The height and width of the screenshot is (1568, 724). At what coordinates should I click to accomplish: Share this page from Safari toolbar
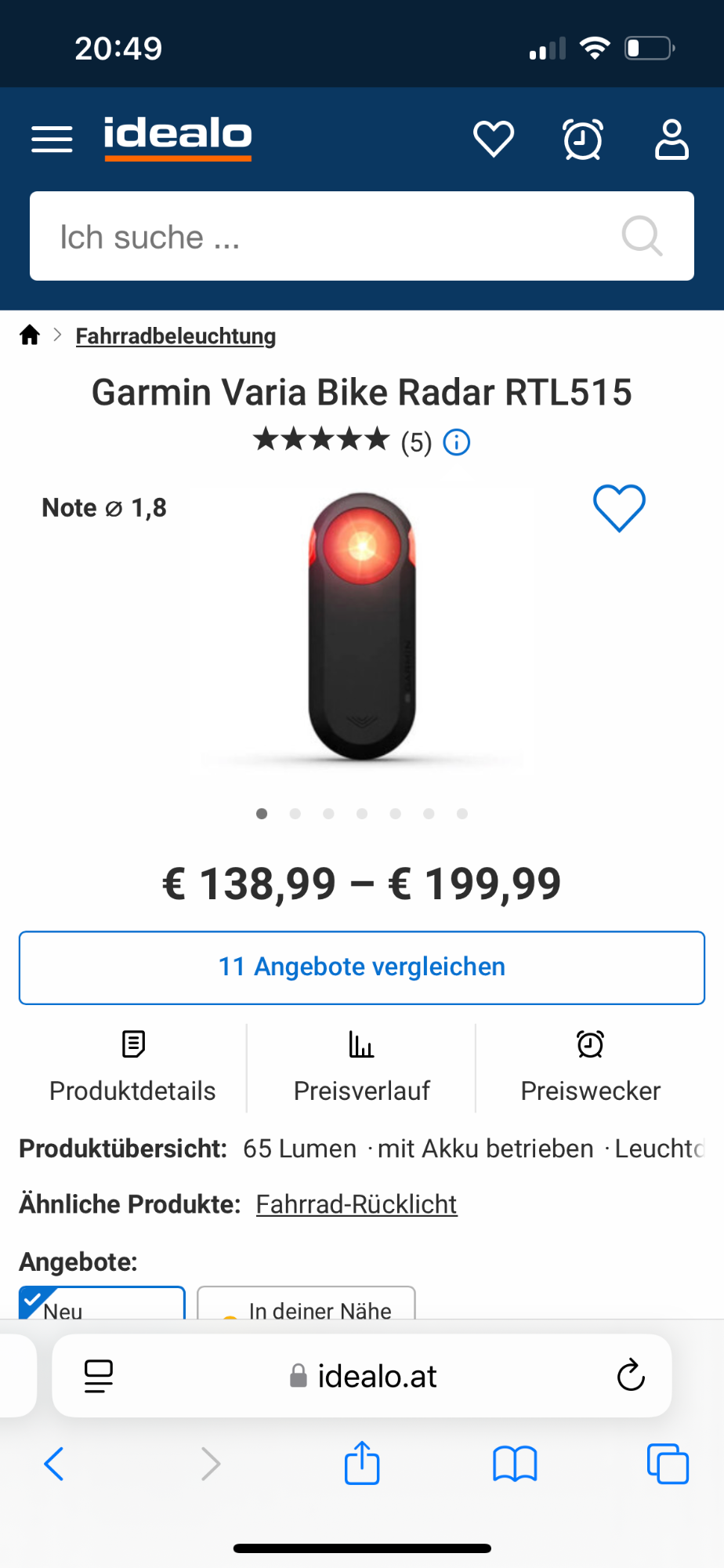point(362,1463)
